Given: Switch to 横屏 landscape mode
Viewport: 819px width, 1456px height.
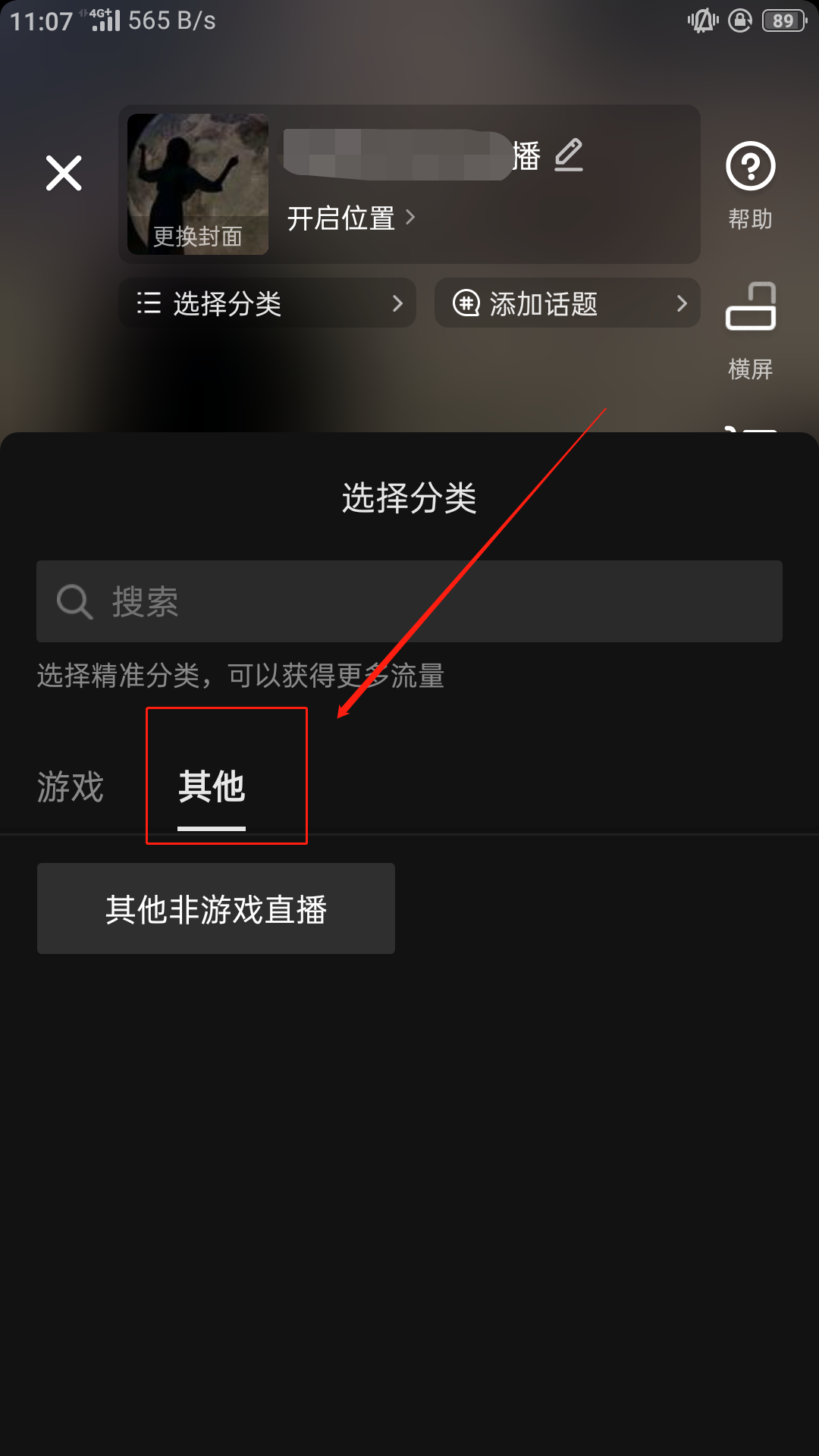Looking at the screenshot, I should pos(750,328).
